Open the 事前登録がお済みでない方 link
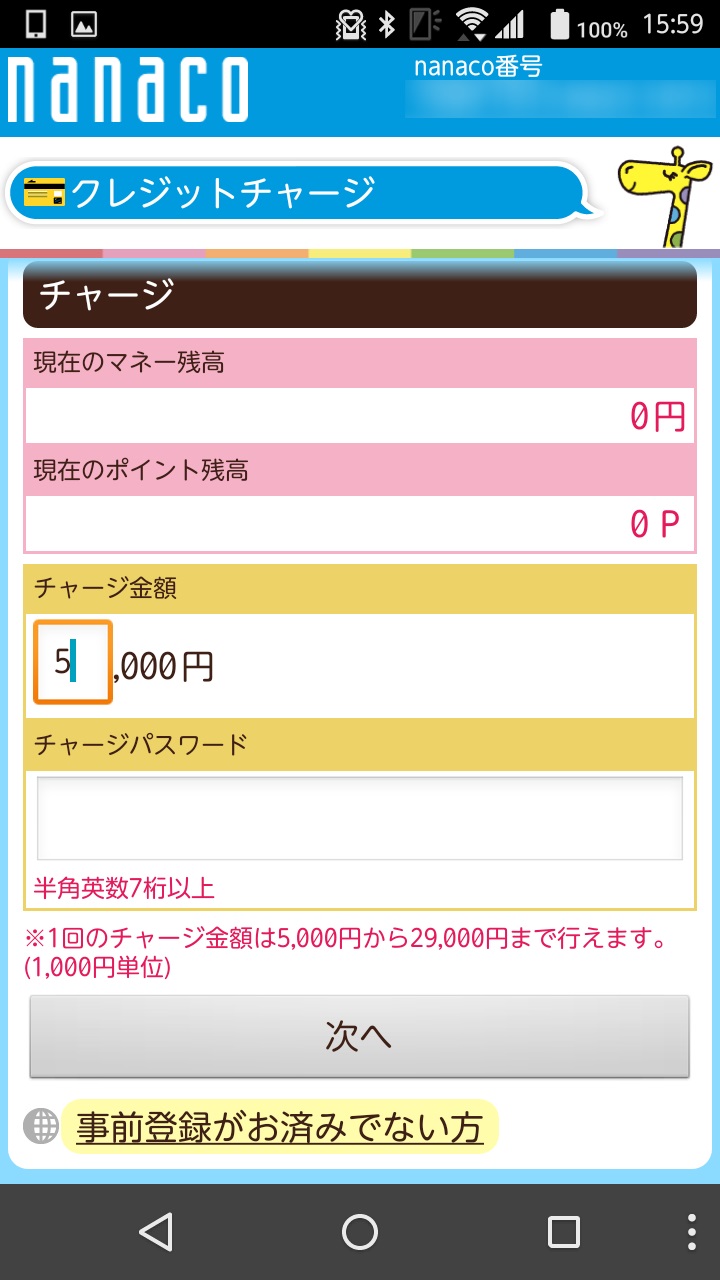720x1280 pixels. point(279,1127)
